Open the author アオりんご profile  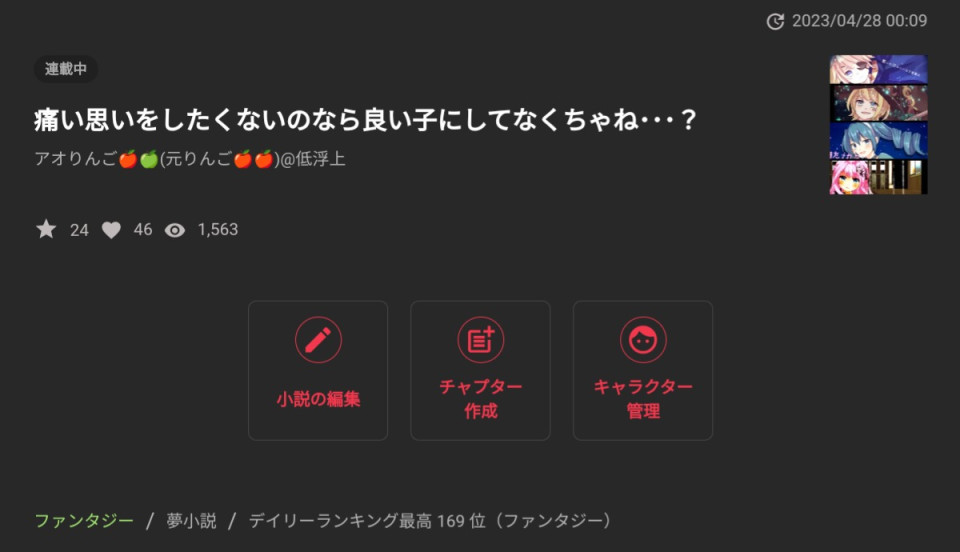(x=190, y=159)
